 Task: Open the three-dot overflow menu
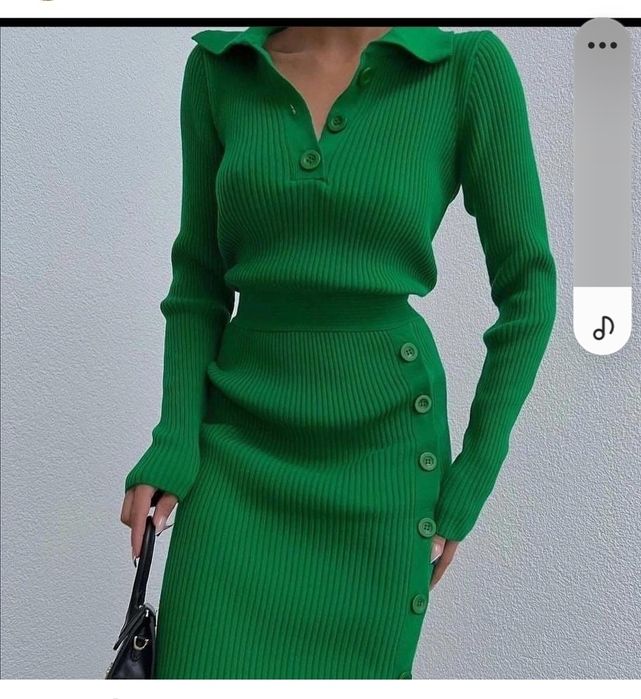click(x=602, y=45)
